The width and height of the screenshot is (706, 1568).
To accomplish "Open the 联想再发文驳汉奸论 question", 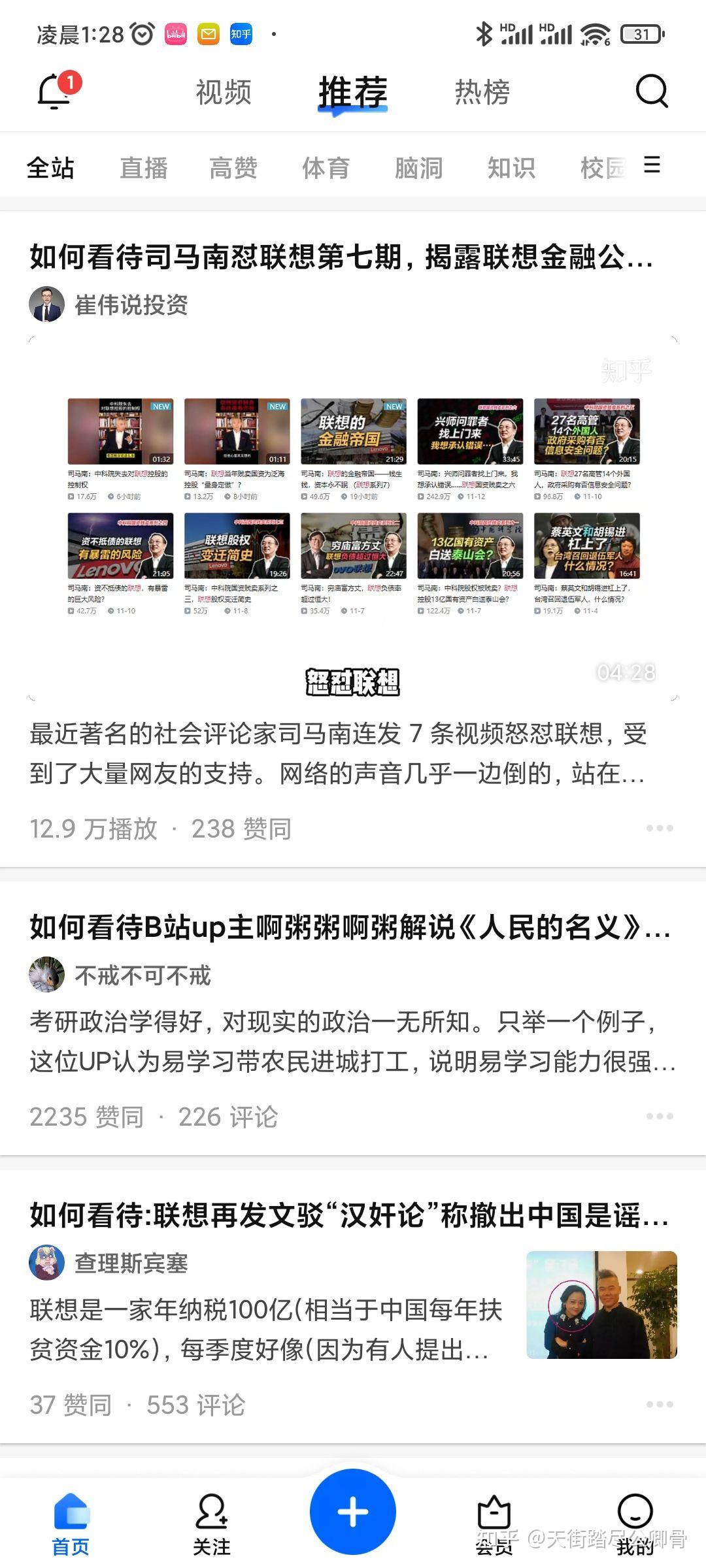I will click(349, 1215).
